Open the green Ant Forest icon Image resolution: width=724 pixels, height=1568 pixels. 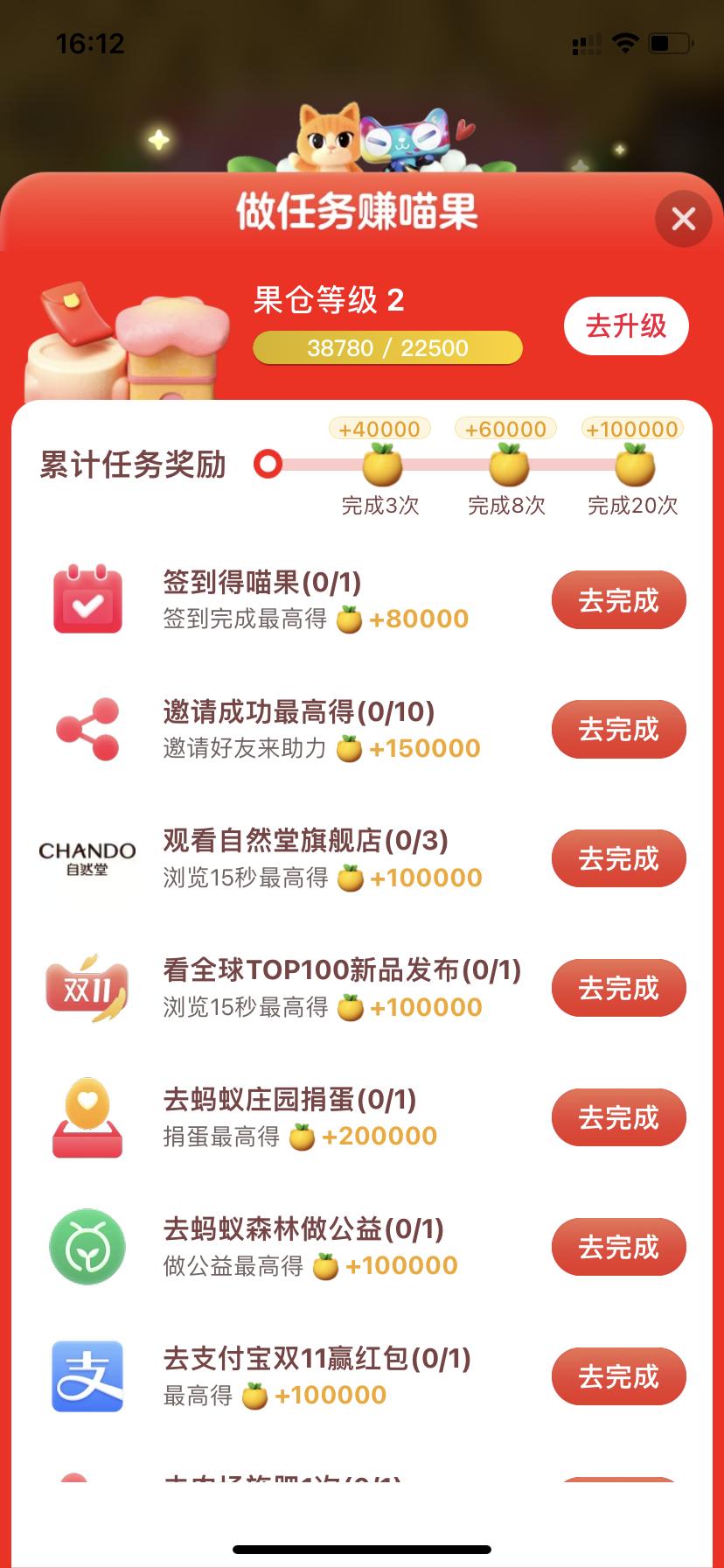point(87,1246)
